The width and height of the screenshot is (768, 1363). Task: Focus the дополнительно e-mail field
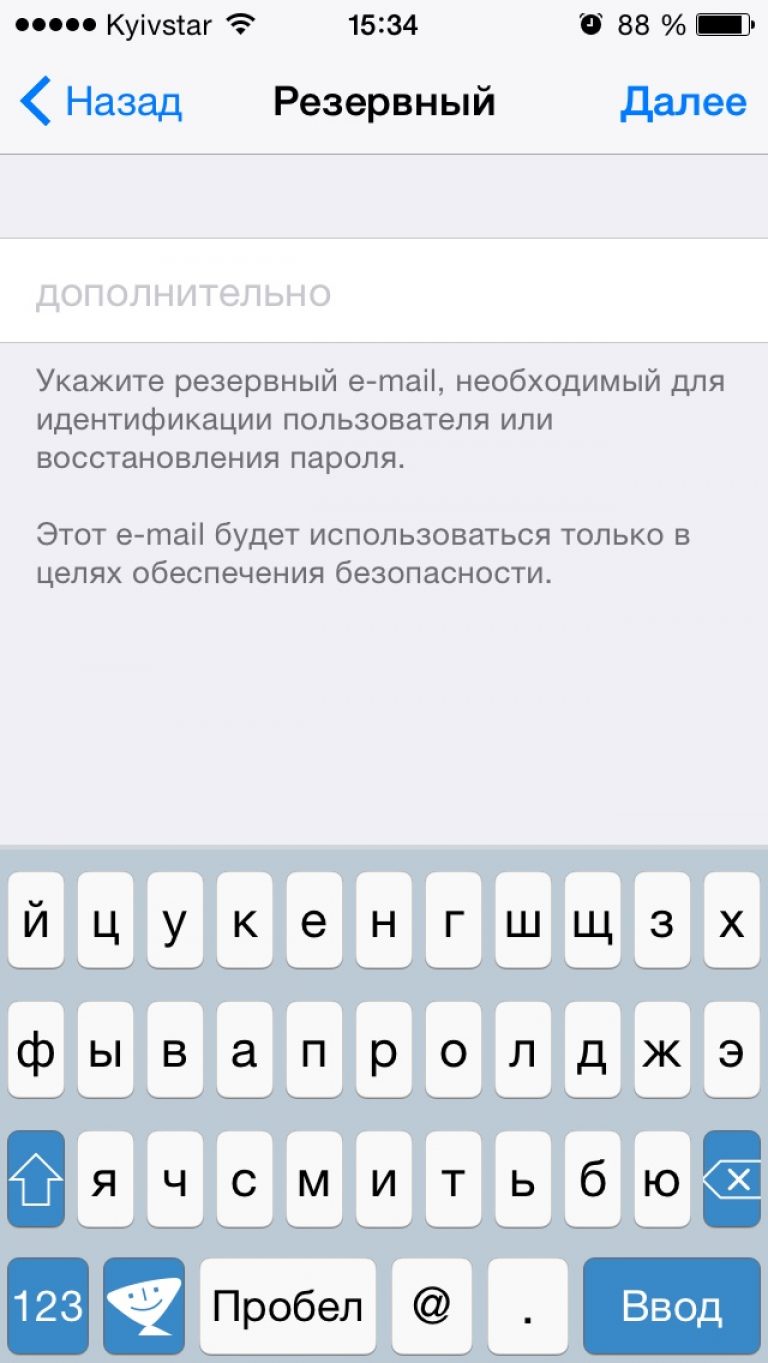point(384,294)
